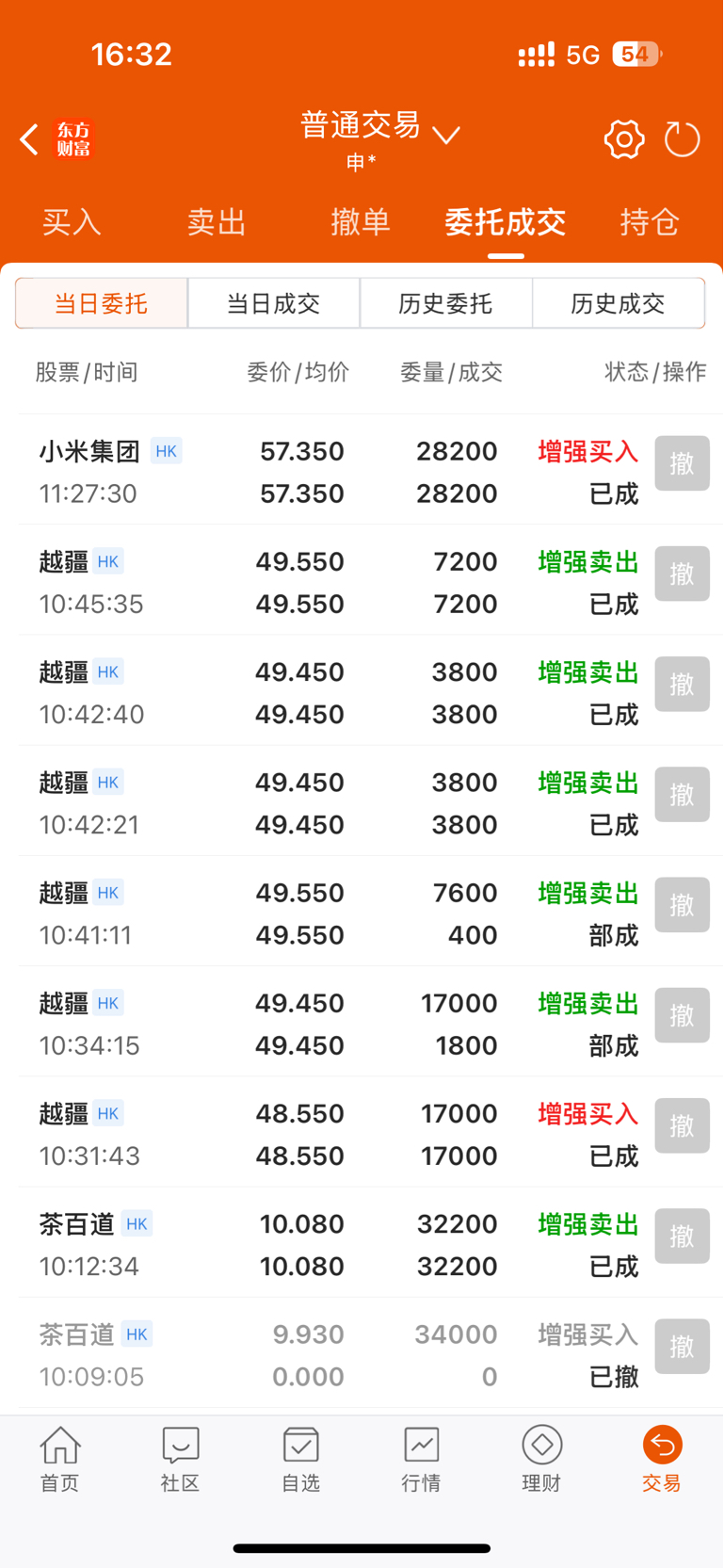Open the 撤单 tab
The height and width of the screenshot is (1568, 724).
361,222
